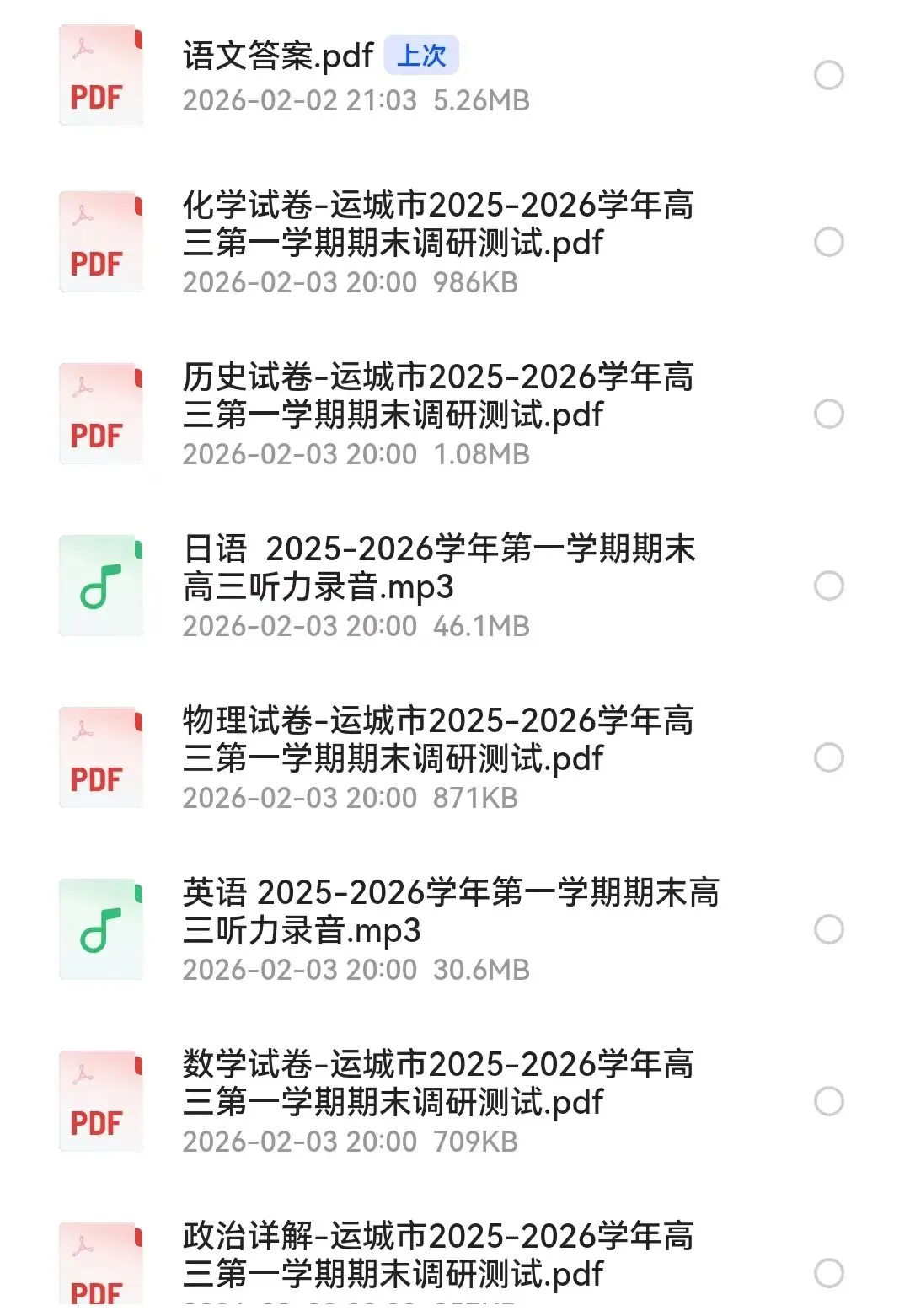Select the 化学试卷 file circle
Viewport: 910px width, 1316px height.
(x=829, y=242)
